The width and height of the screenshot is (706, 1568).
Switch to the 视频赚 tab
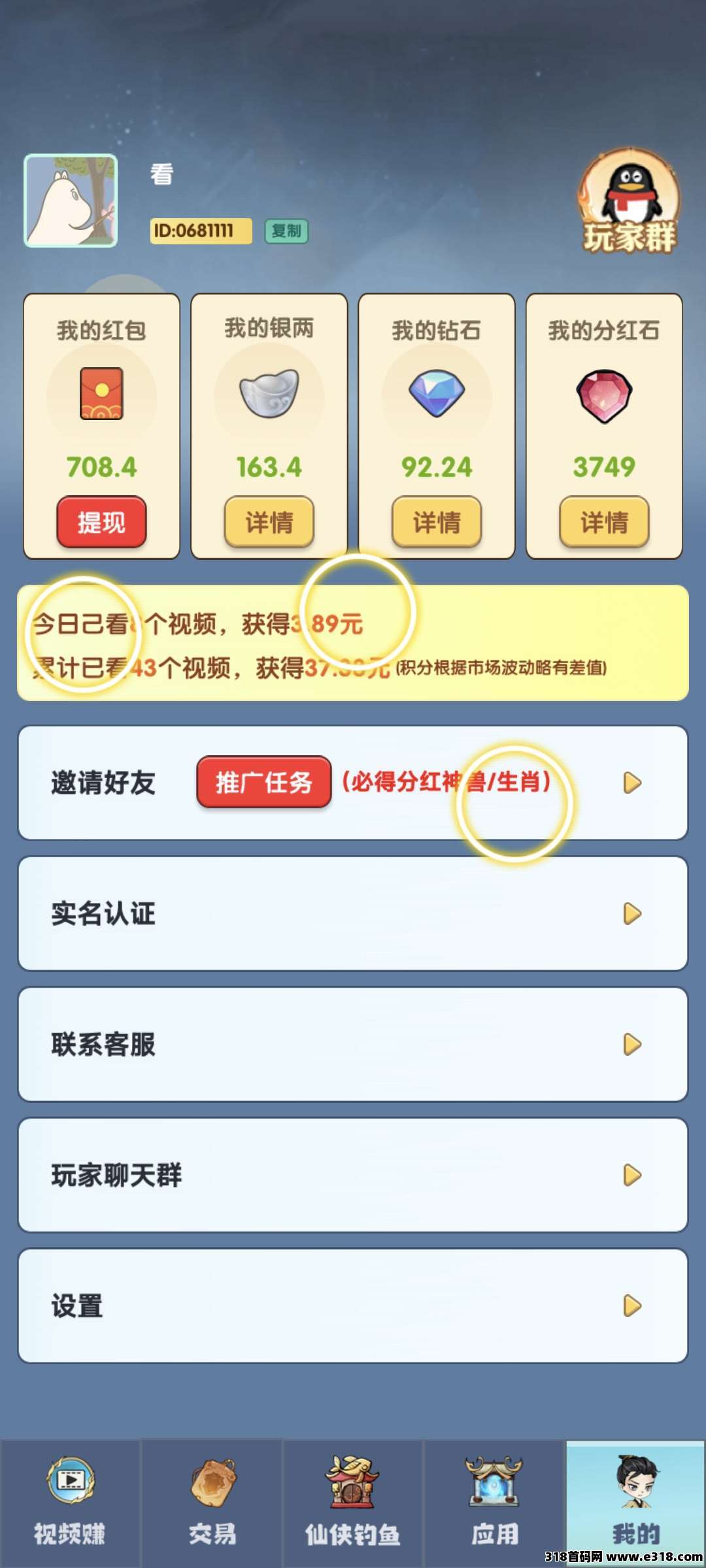[70, 1503]
